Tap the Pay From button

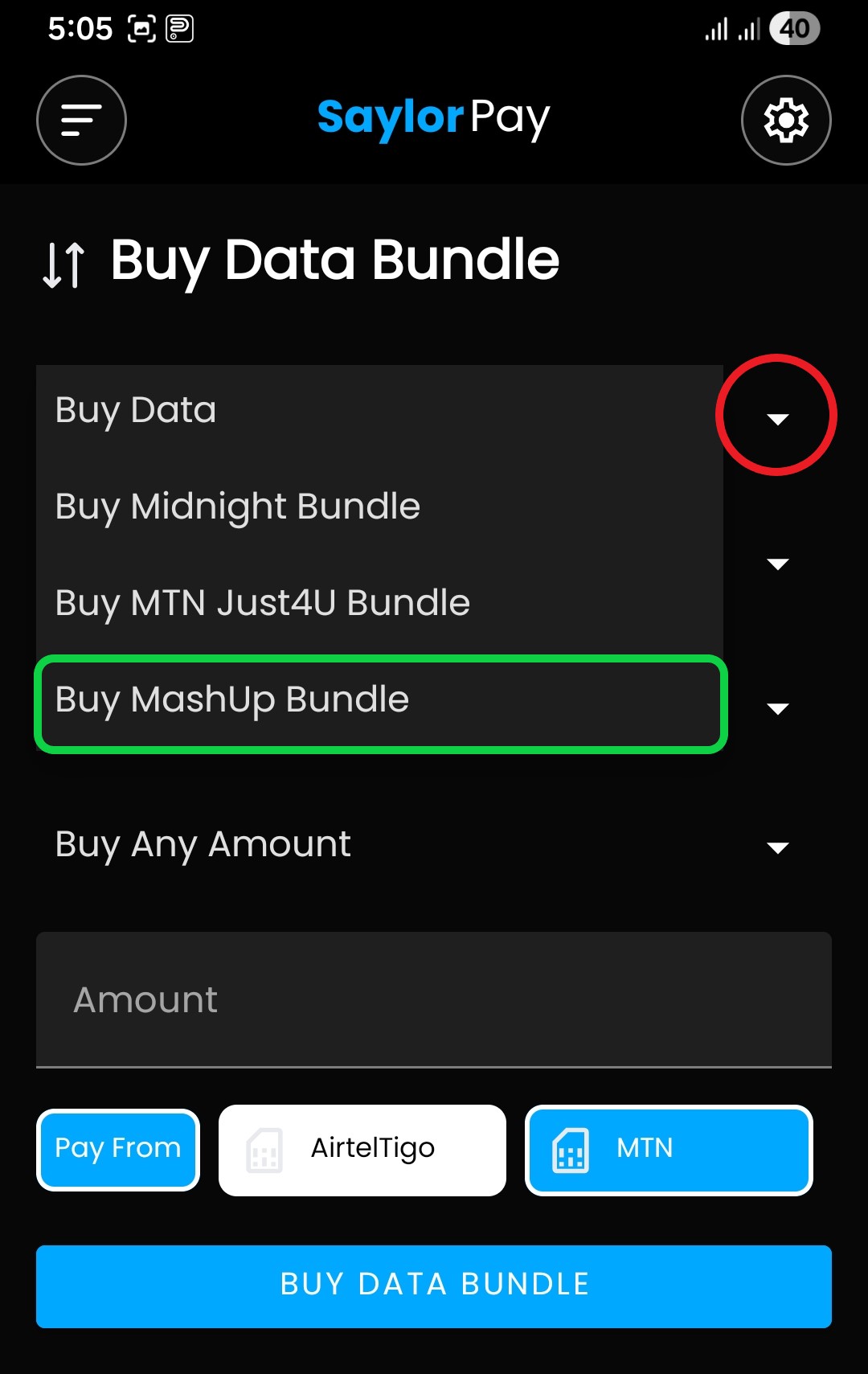point(118,1150)
